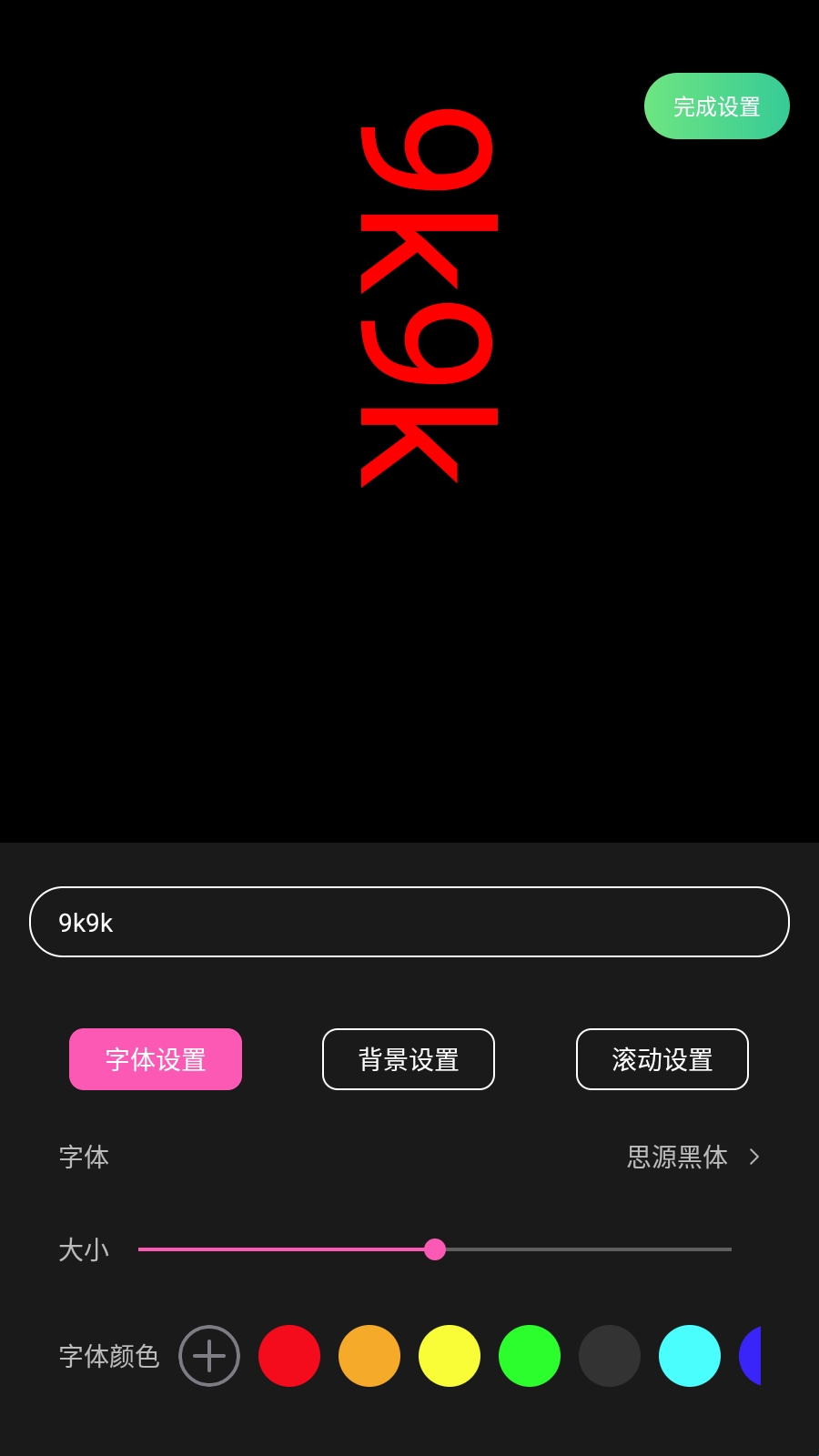The width and height of the screenshot is (819, 1456).
Task: Open the 字体 font picker (思源黑体)
Action: pos(692,1157)
